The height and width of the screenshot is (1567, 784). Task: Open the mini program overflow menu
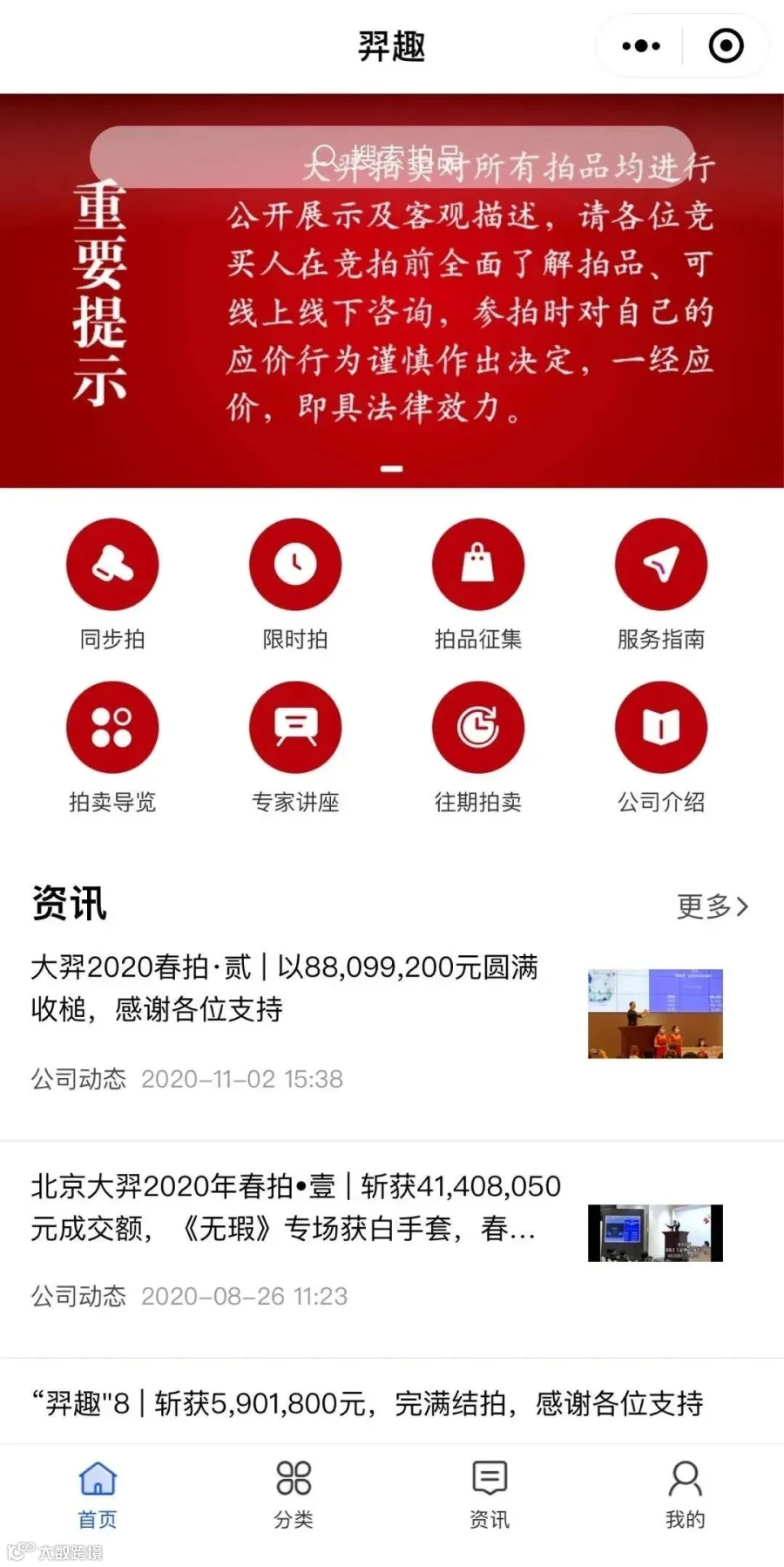click(641, 46)
